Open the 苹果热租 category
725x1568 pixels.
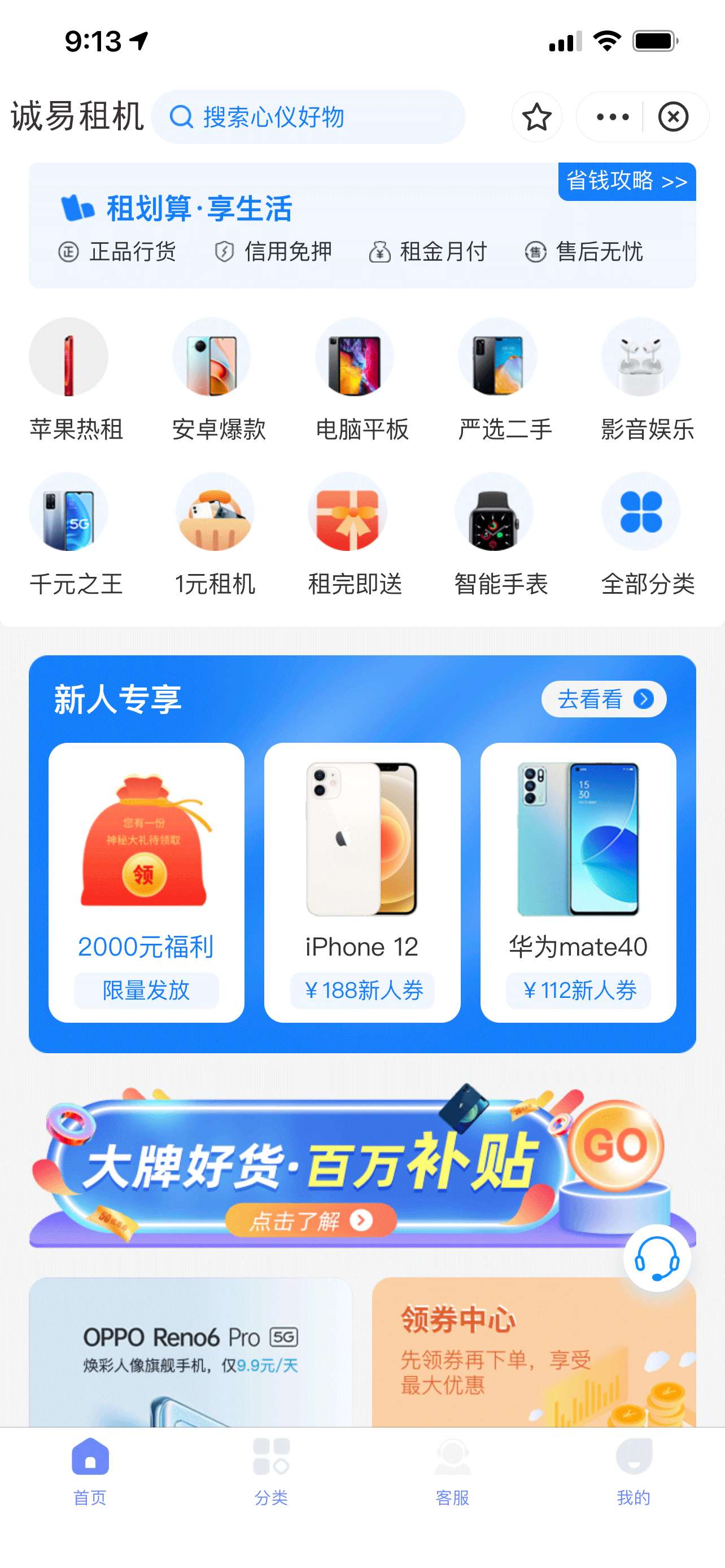tap(69, 378)
